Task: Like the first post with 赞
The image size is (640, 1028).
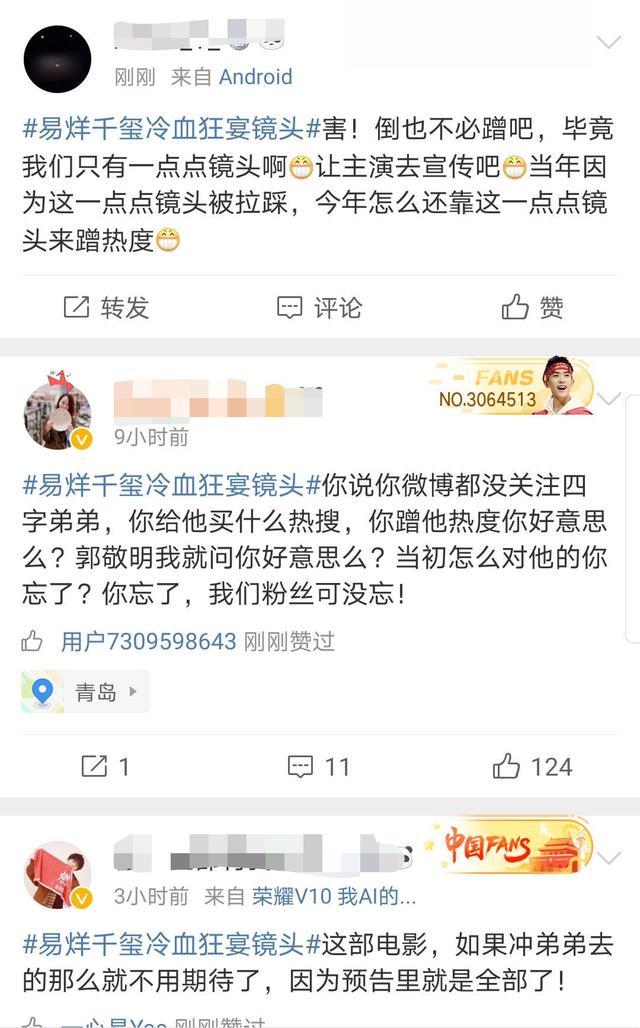Action: tap(532, 307)
